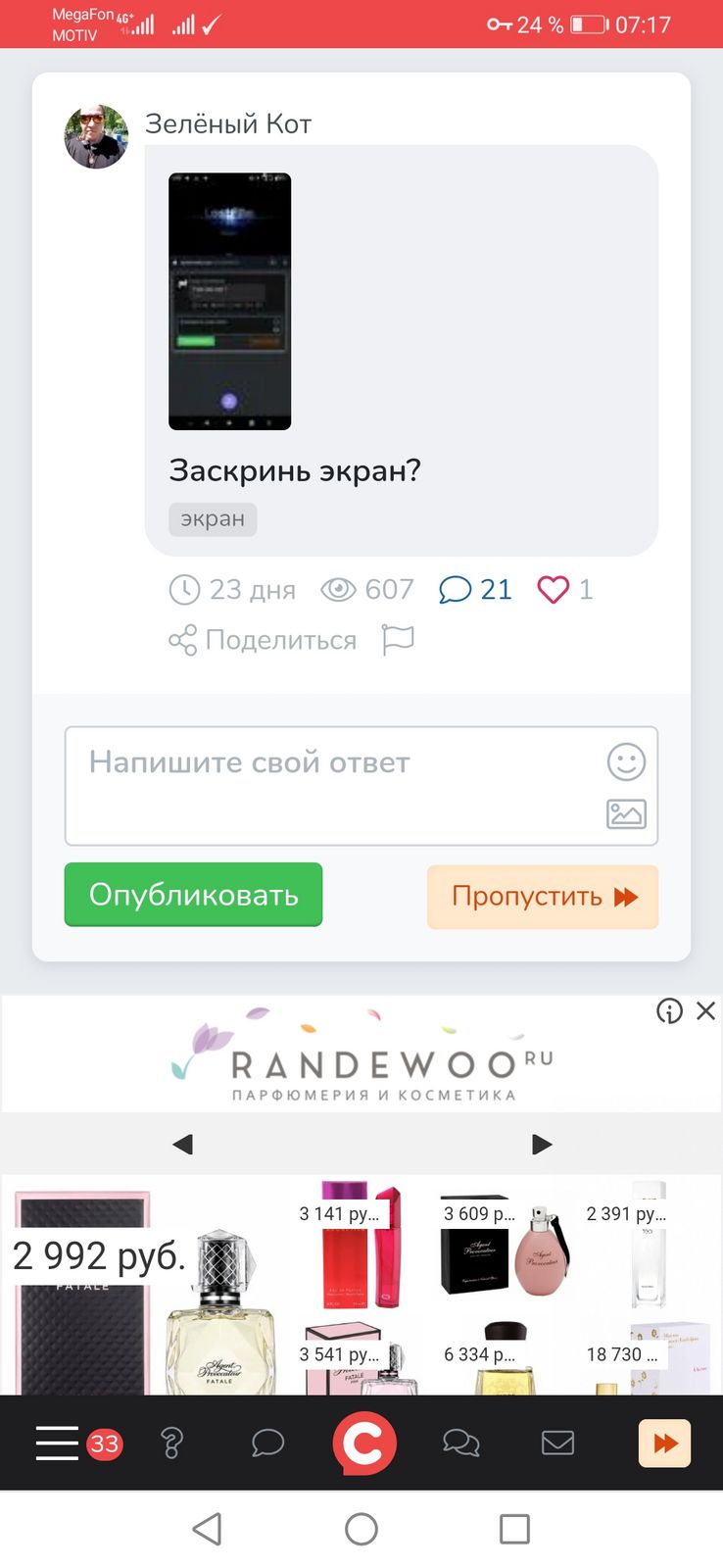Open the ad info icon

670,1011
